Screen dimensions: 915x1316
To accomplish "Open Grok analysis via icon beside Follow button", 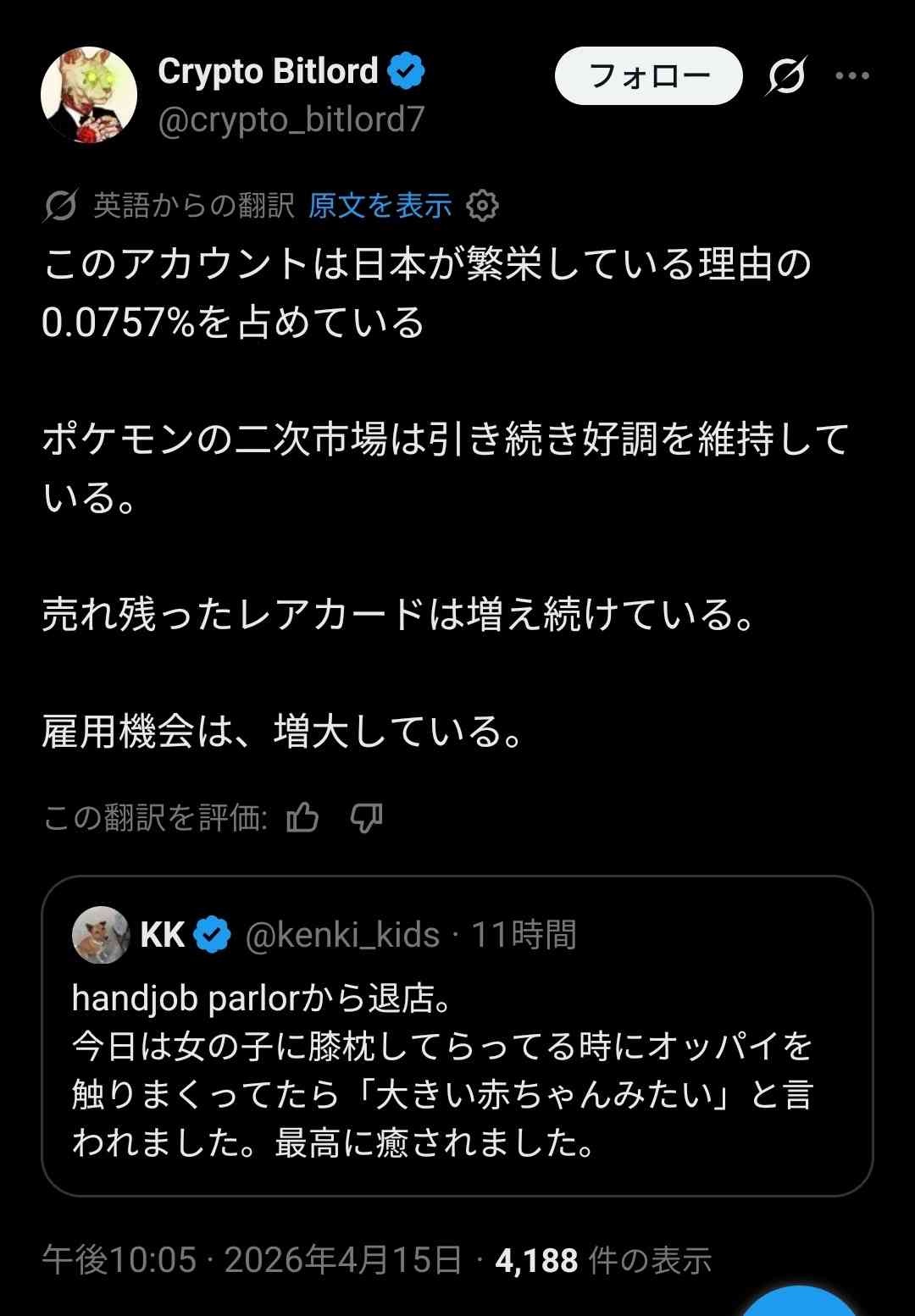I will (786, 76).
